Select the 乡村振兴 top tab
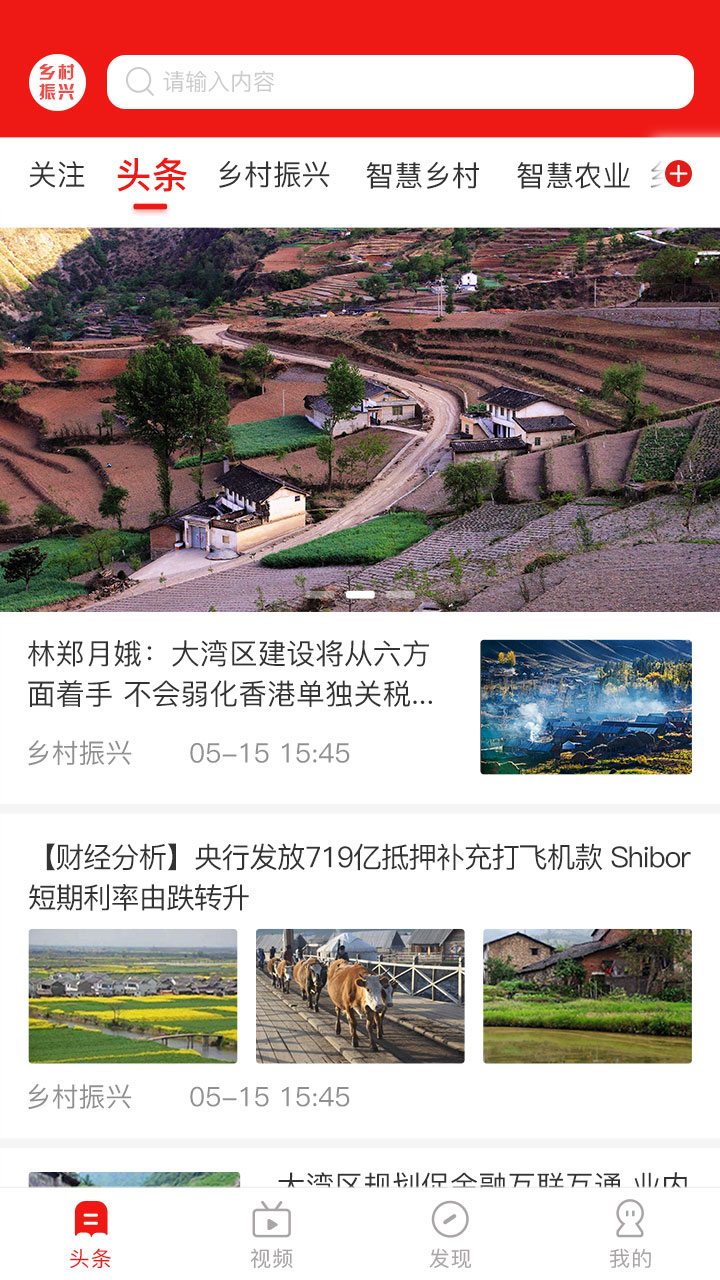720x1280 pixels. coord(274,176)
